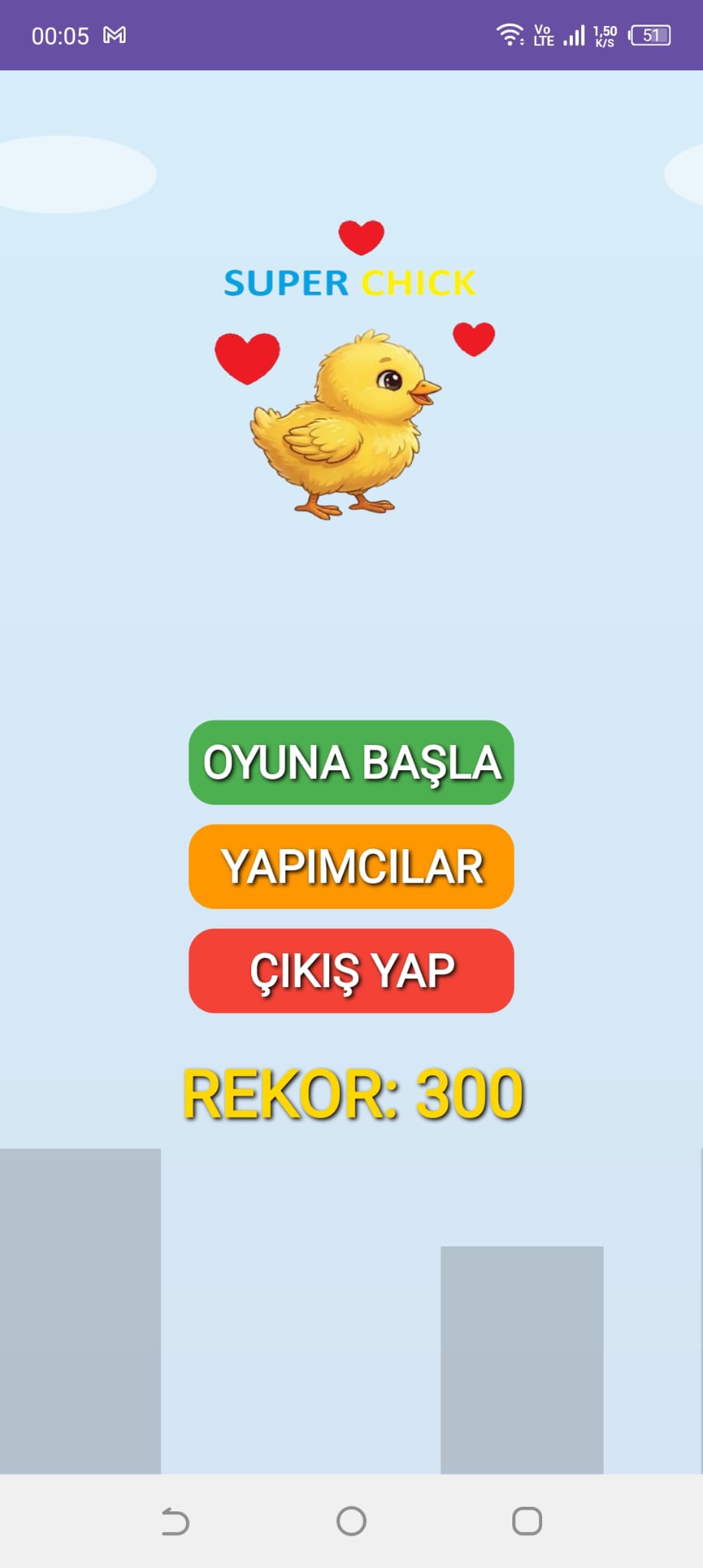Open the recent apps overview

pos(527,1521)
